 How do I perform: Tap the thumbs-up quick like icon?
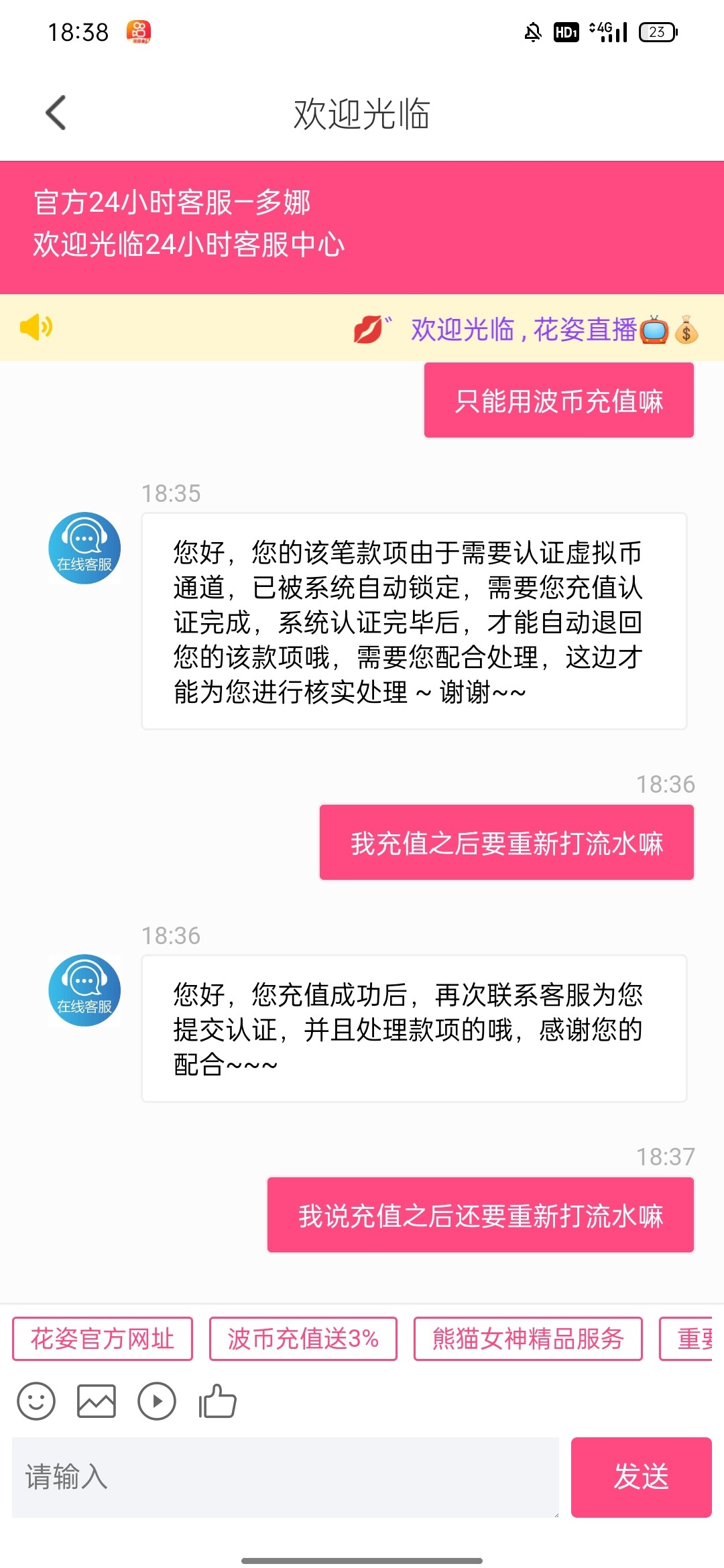pos(217,1400)
